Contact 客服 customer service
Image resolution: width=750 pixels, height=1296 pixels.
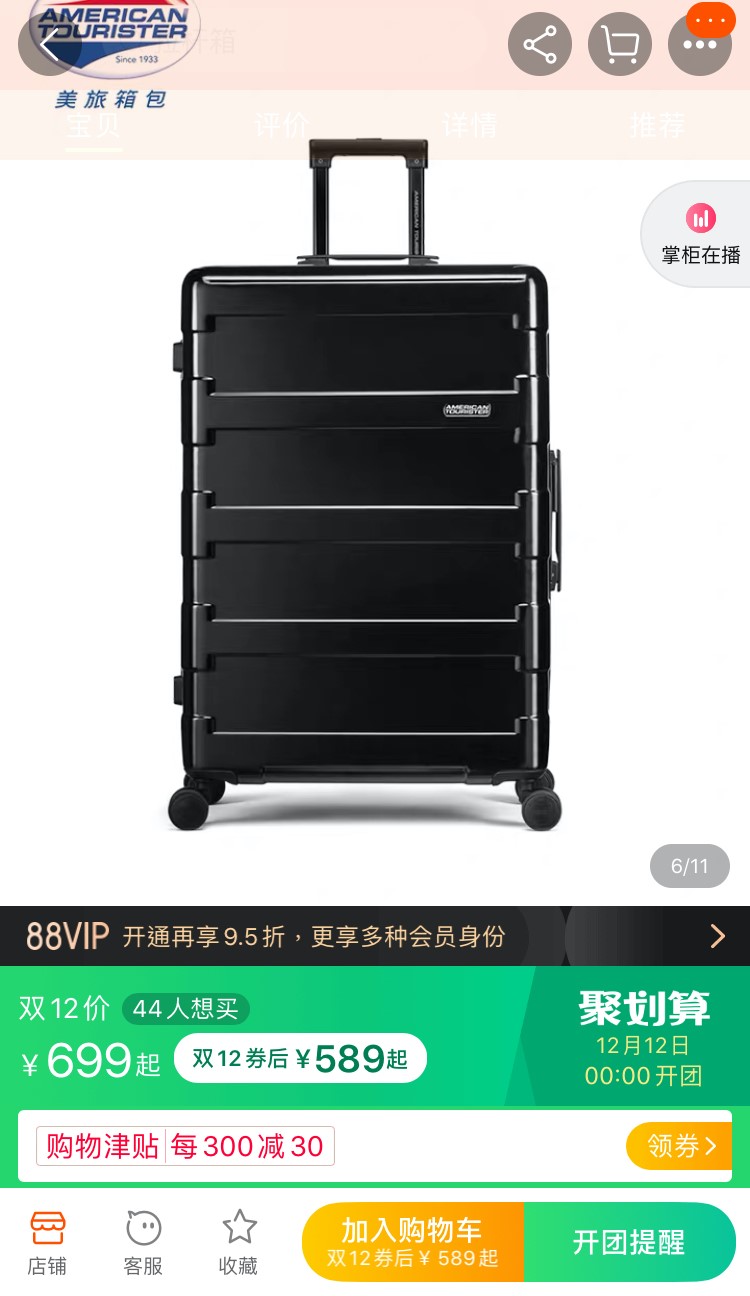(143, 1242)
